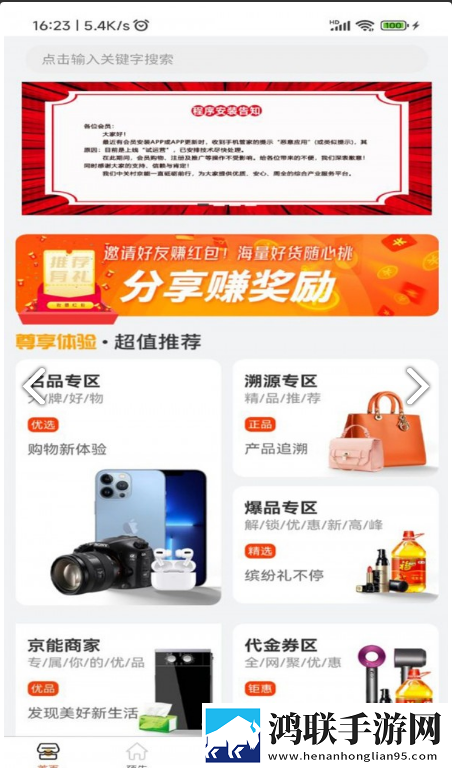
Task: Switch to the home tab in bottom bar
Action: coord(48,754)
